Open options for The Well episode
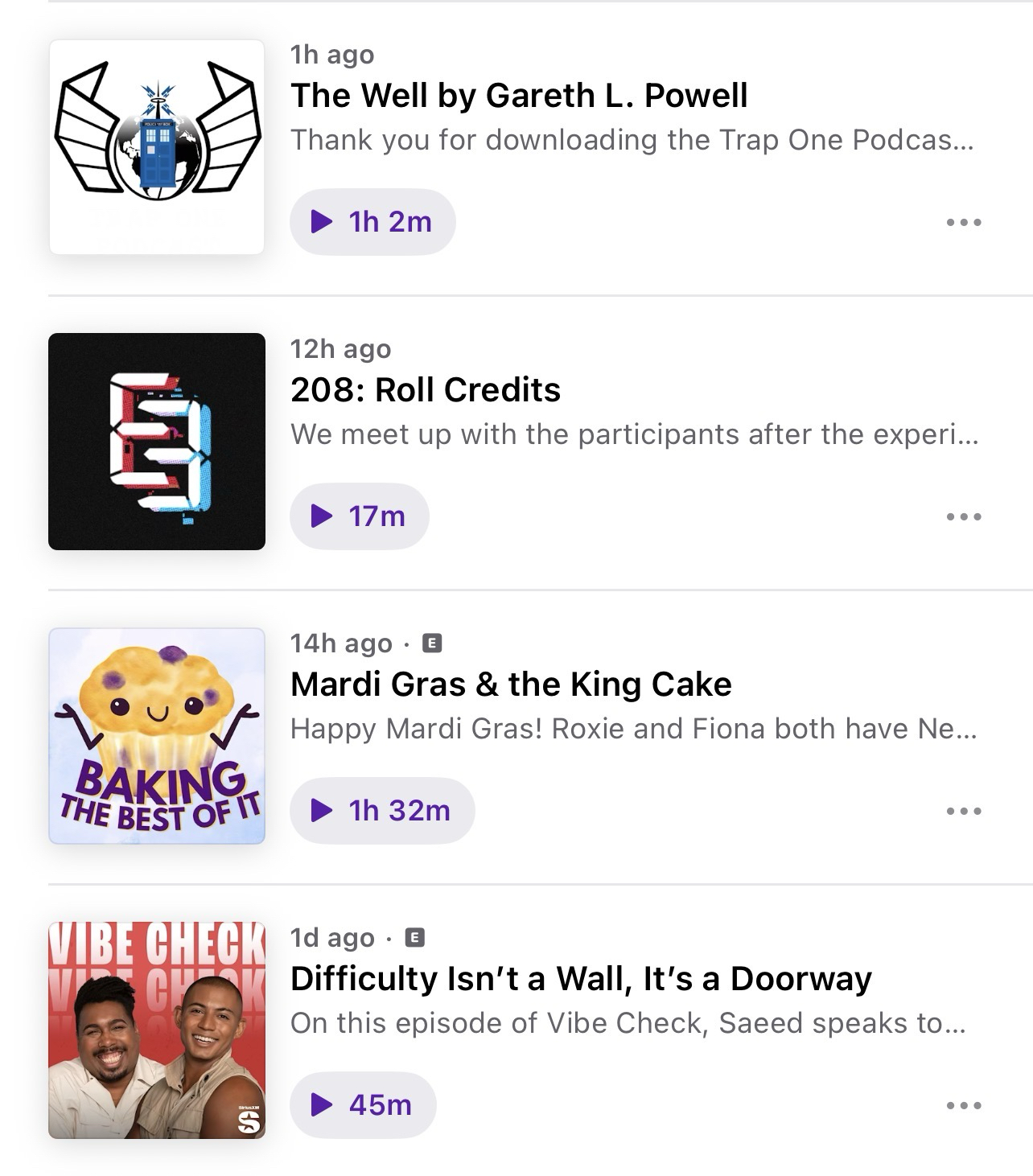 964,222
